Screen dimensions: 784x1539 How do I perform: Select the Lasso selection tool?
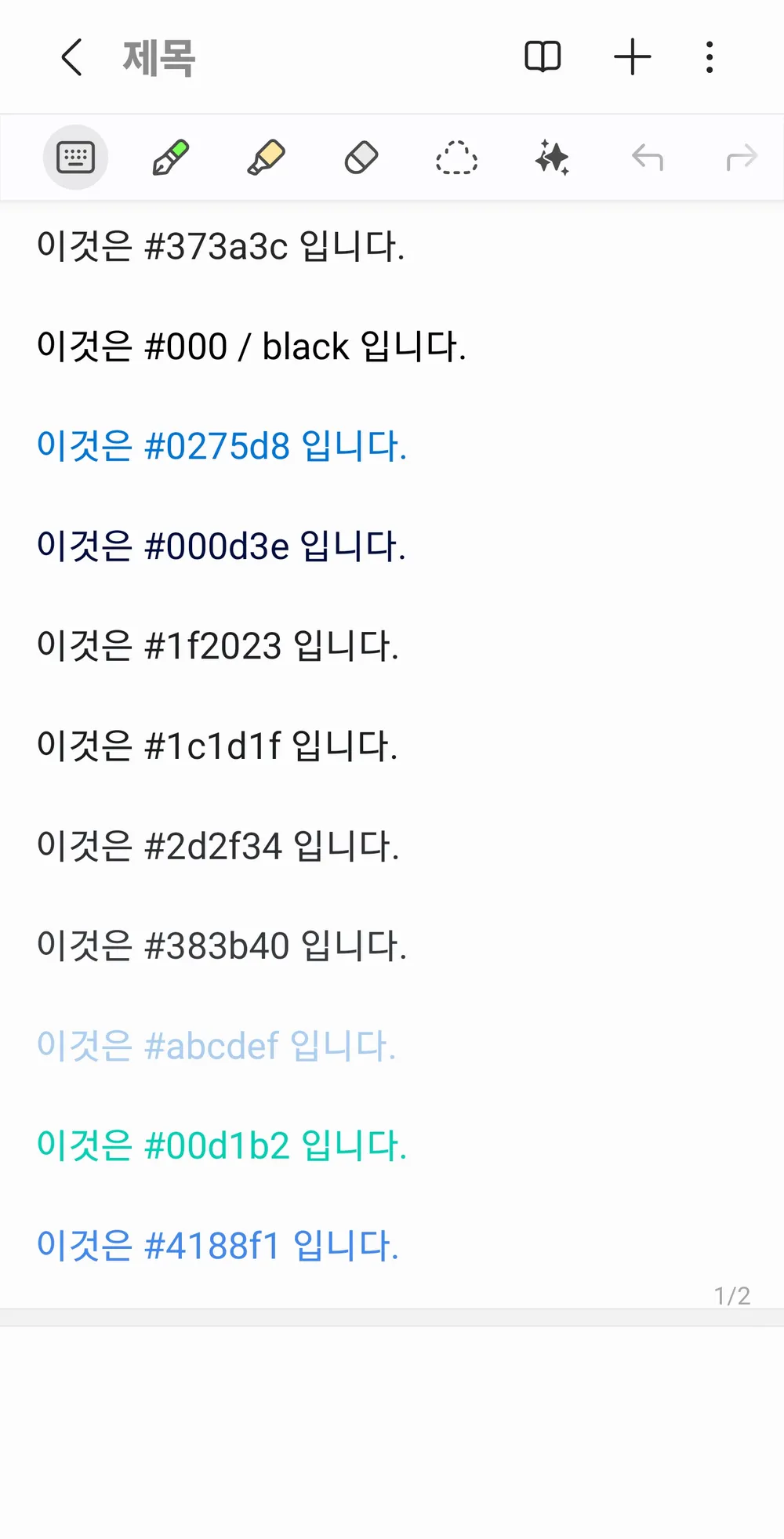click(456, 156)
